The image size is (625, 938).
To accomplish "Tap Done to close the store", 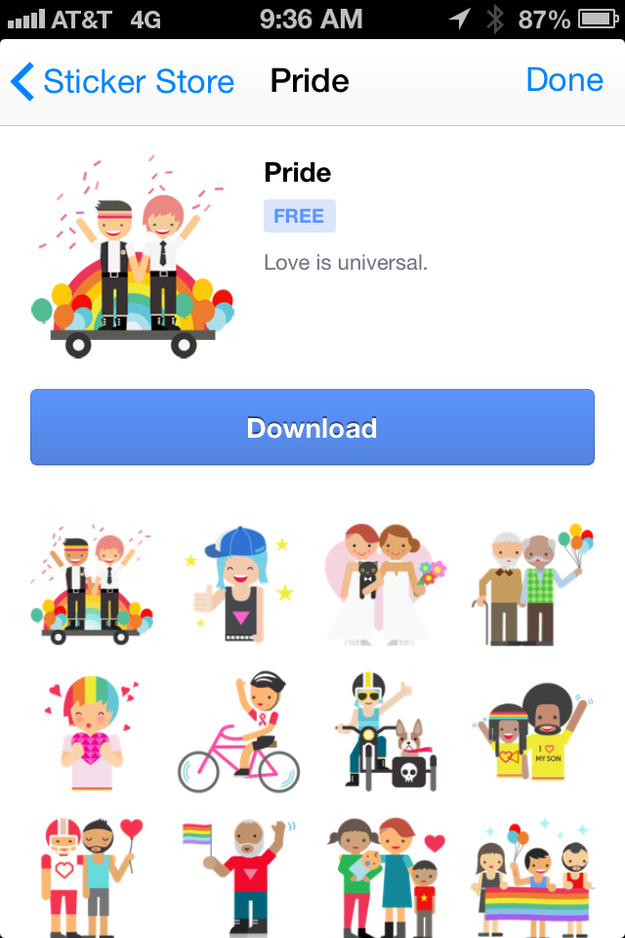I will coord(564,81).
